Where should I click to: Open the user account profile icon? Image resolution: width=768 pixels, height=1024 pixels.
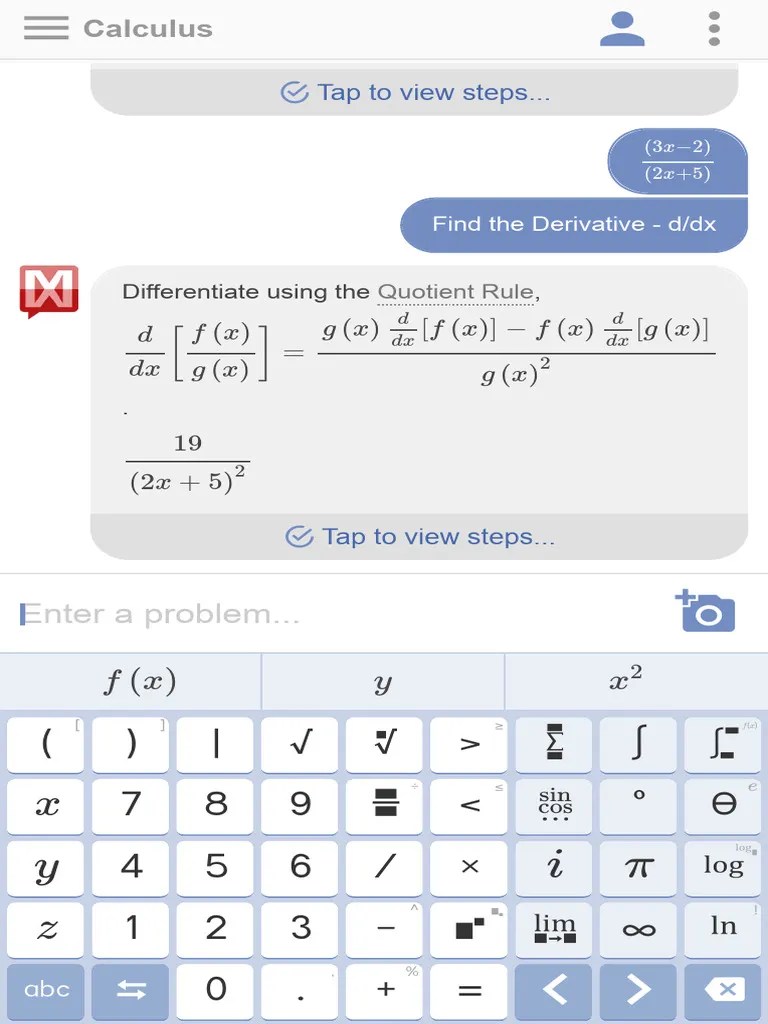(x=623, y=29)
